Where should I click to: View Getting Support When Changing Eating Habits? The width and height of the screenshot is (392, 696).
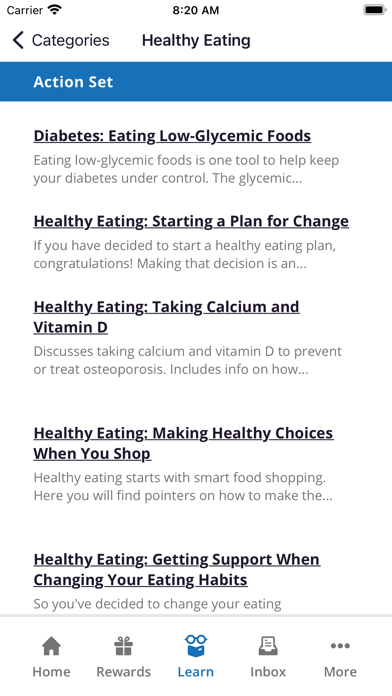[177, 569]
